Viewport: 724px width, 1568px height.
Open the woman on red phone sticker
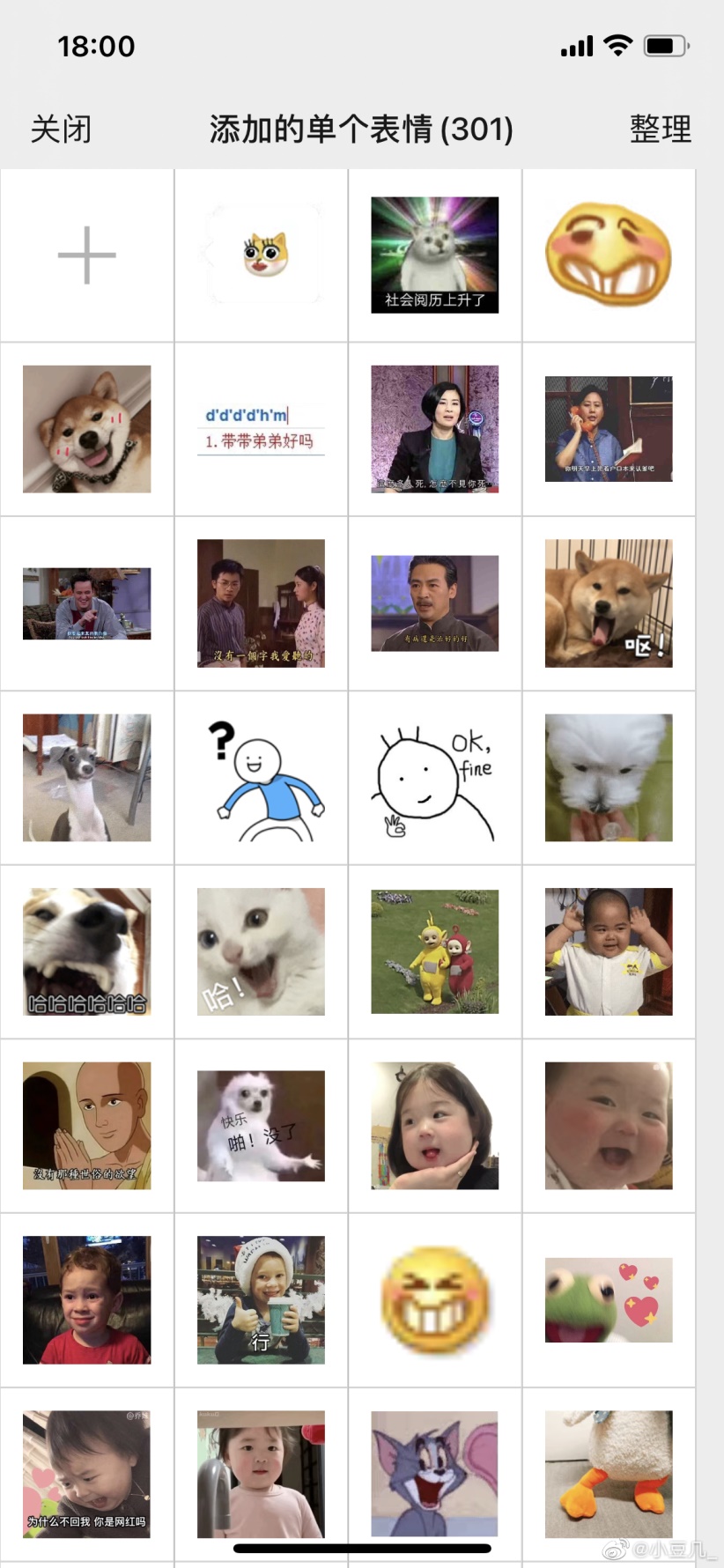tap(609, 429)
